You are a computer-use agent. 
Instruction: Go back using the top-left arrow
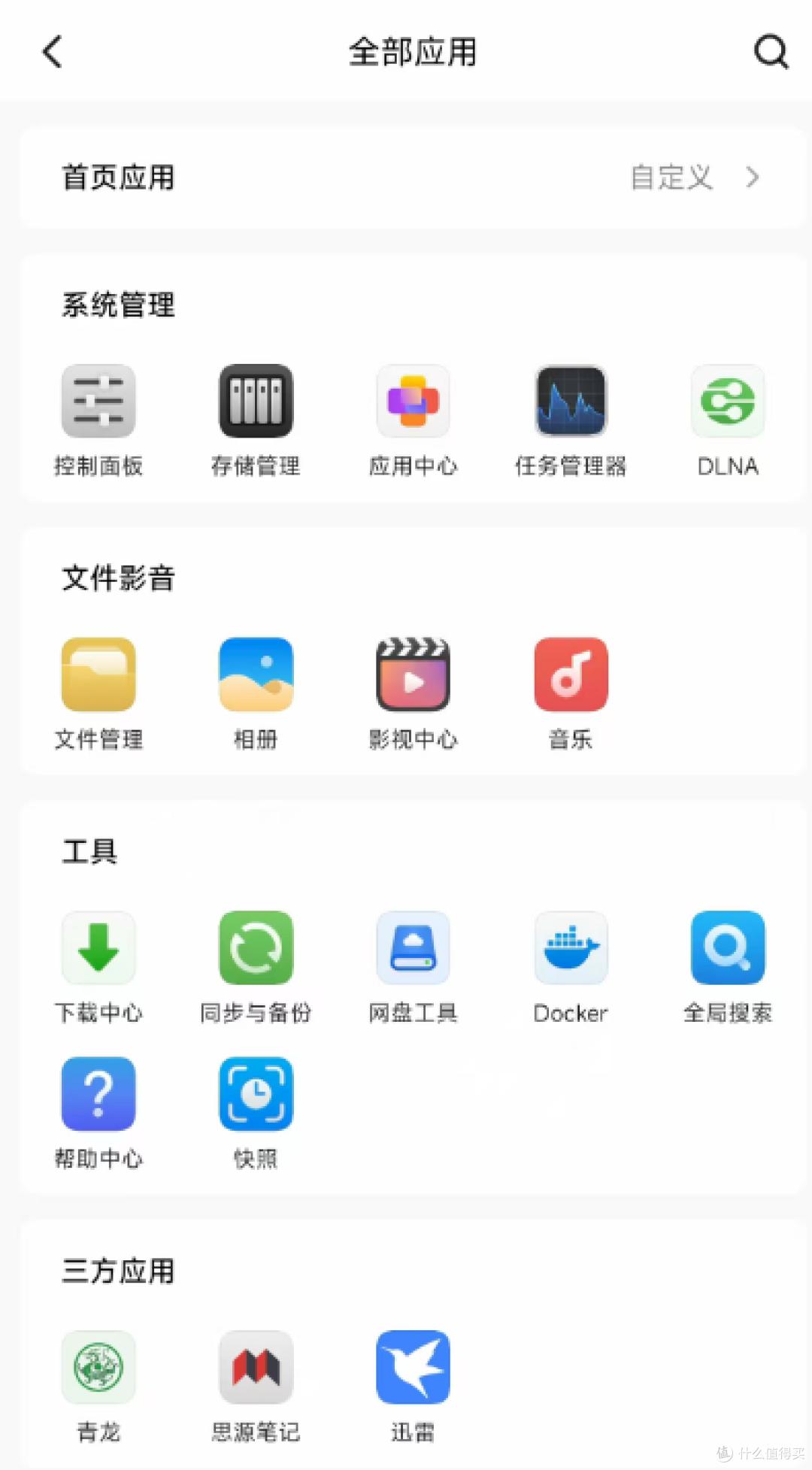pos(52,52)
